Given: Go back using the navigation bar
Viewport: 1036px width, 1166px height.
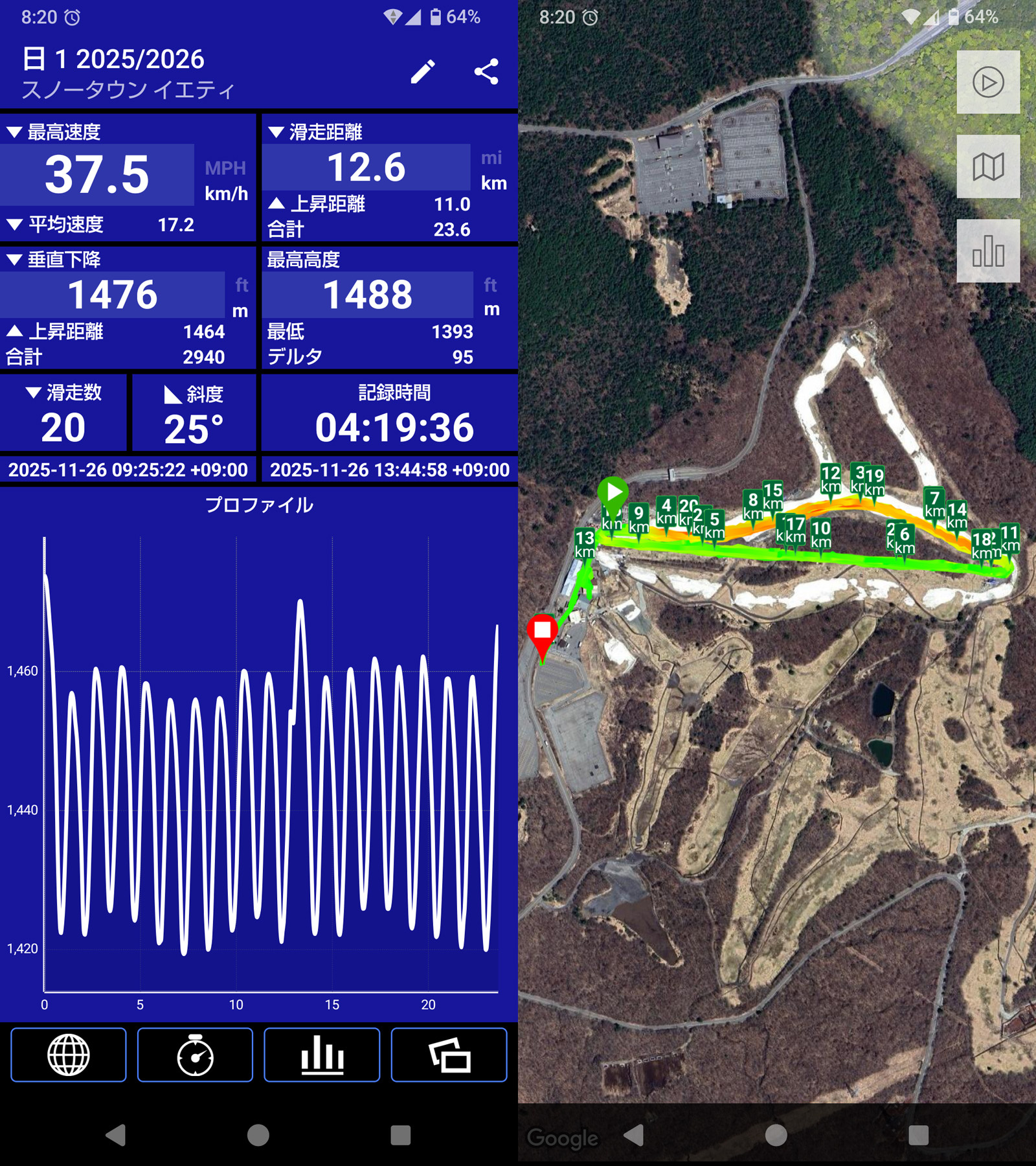Looking at the screenshot, I should 116,1135.
